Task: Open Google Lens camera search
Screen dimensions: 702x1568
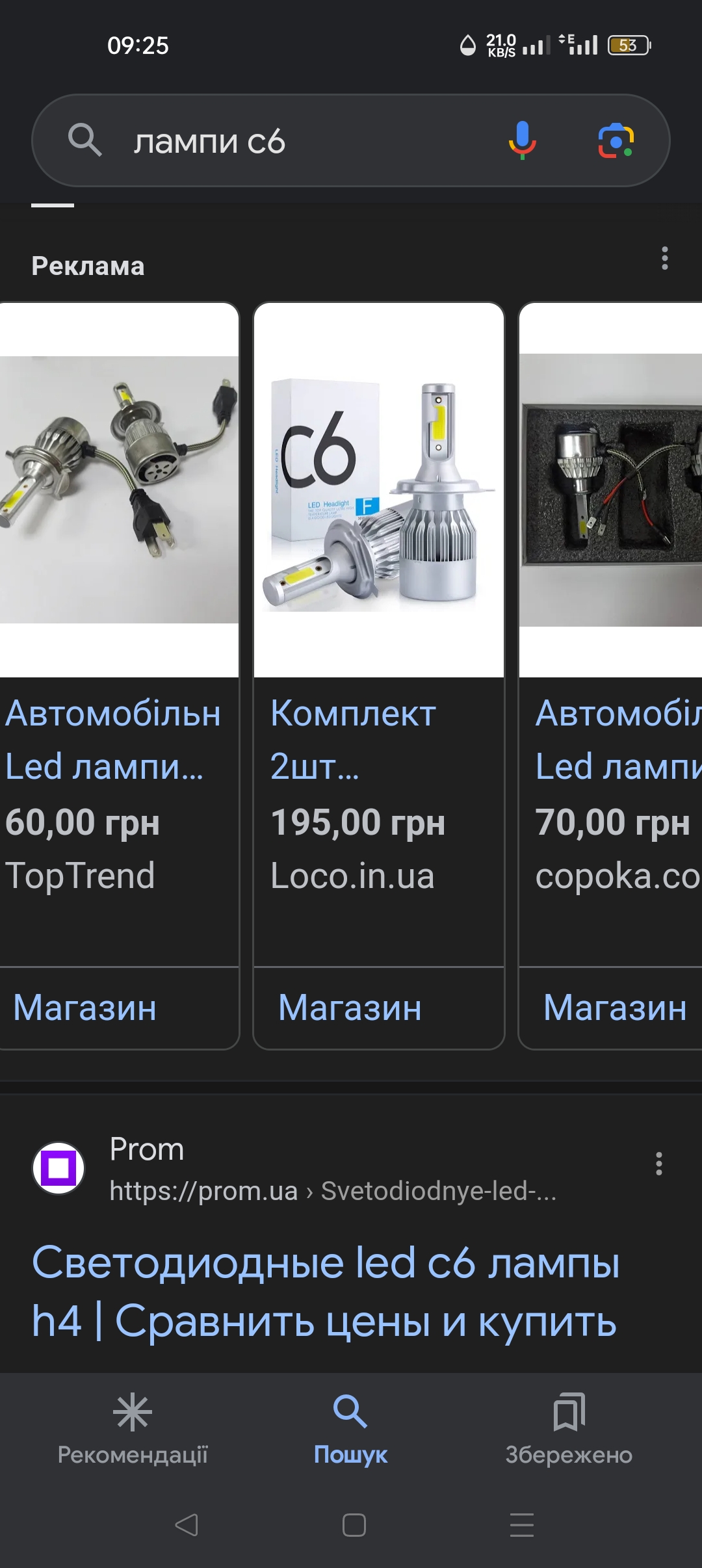Action: pos(616,140)
